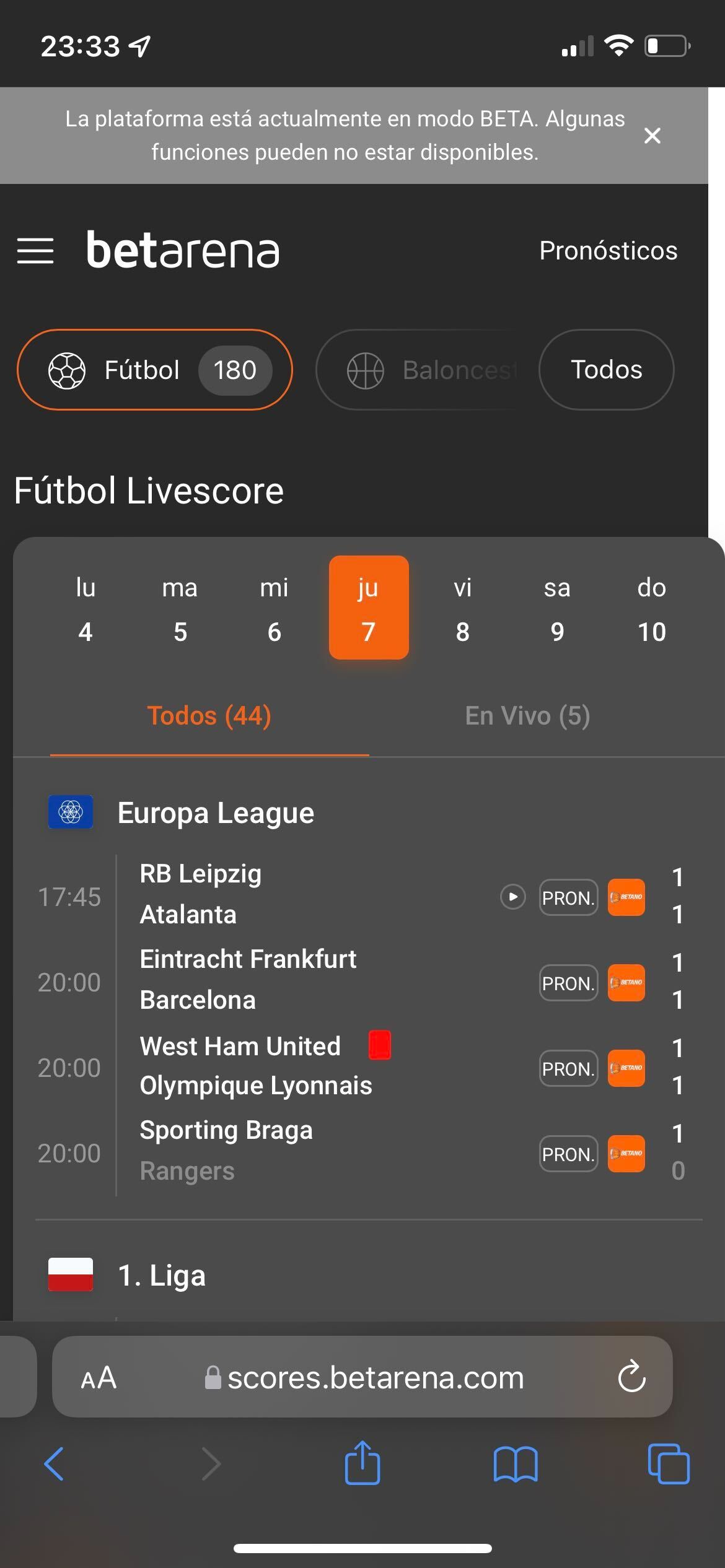The height and width of the screenshot is (1568, 725).
Task: Choose Friday 8 in the date bar
Action: [x=462, y=608]
